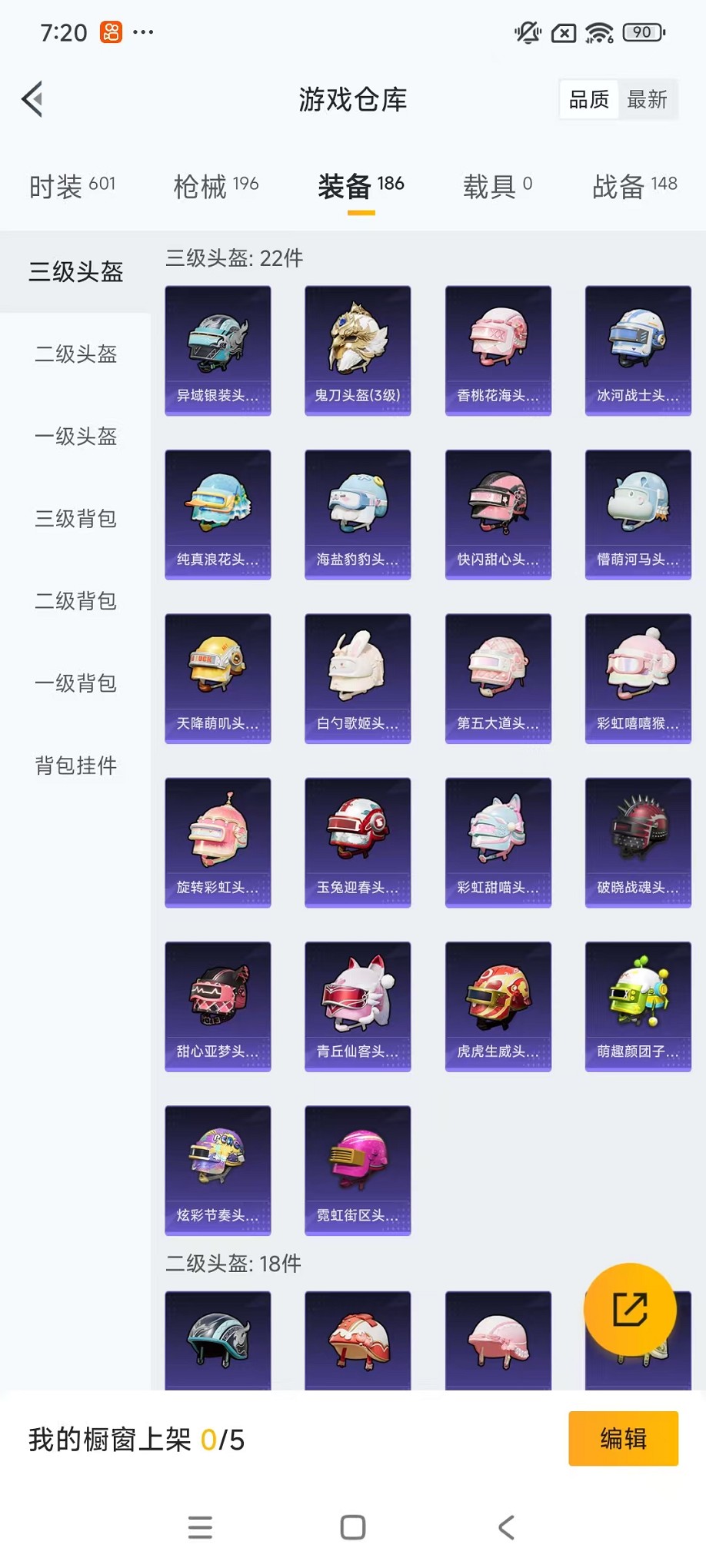
Task: Show the 背包挂件 category
Action: (75, 766)
